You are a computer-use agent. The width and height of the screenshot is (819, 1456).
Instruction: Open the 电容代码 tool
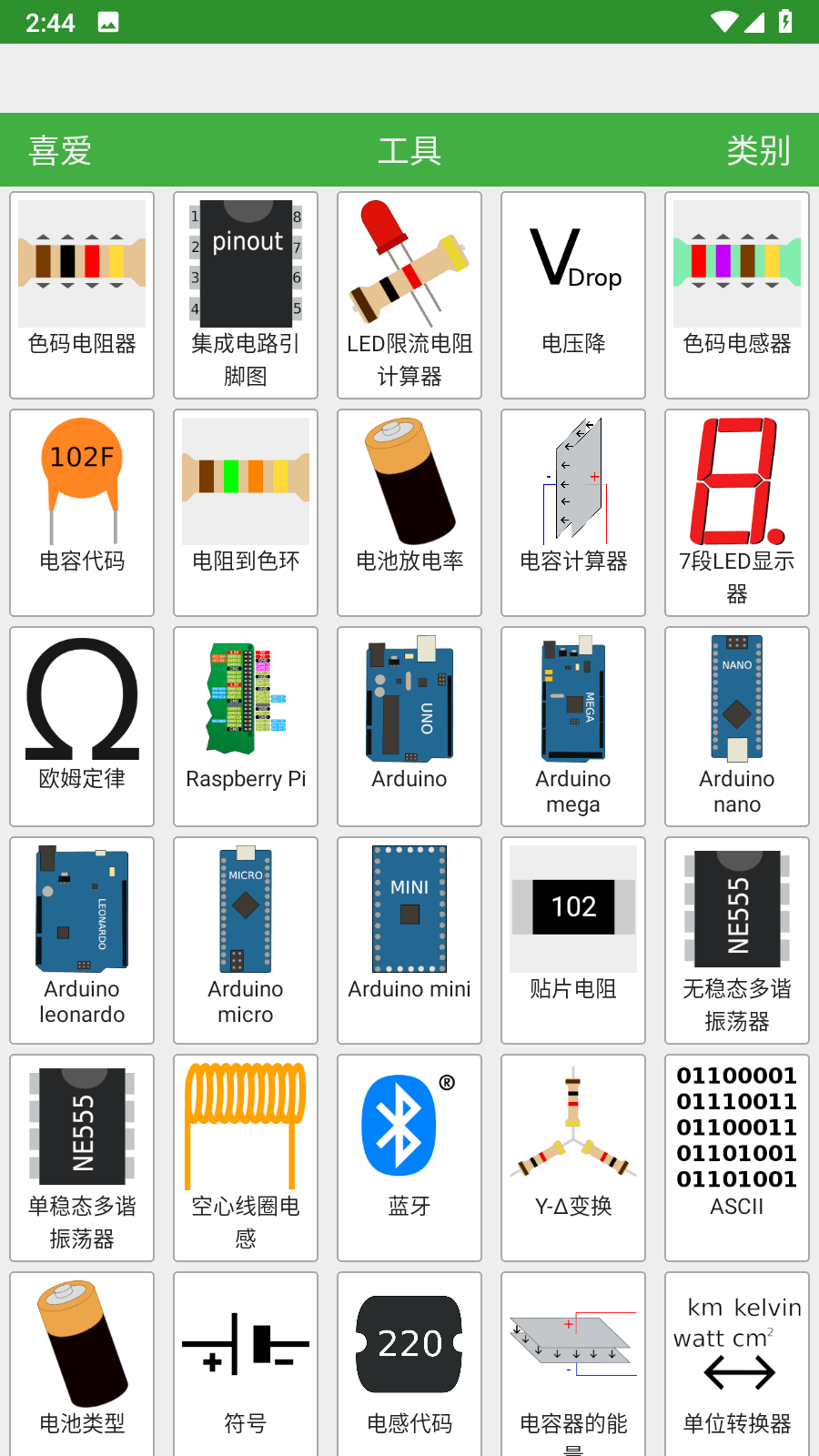pyautogui.click(x=82, y=512)
